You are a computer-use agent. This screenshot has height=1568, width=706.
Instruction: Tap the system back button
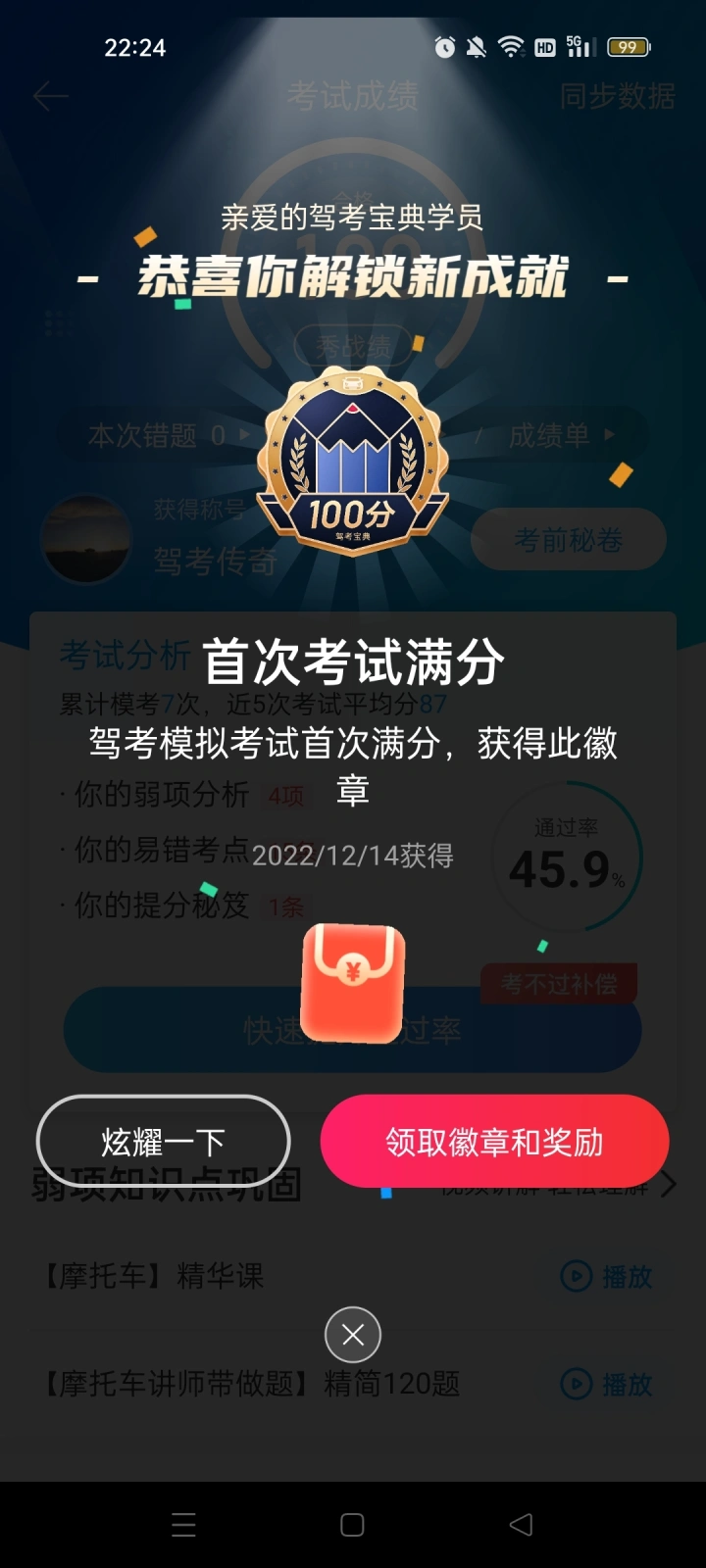pyautogui.click(x=522, y=1524)
